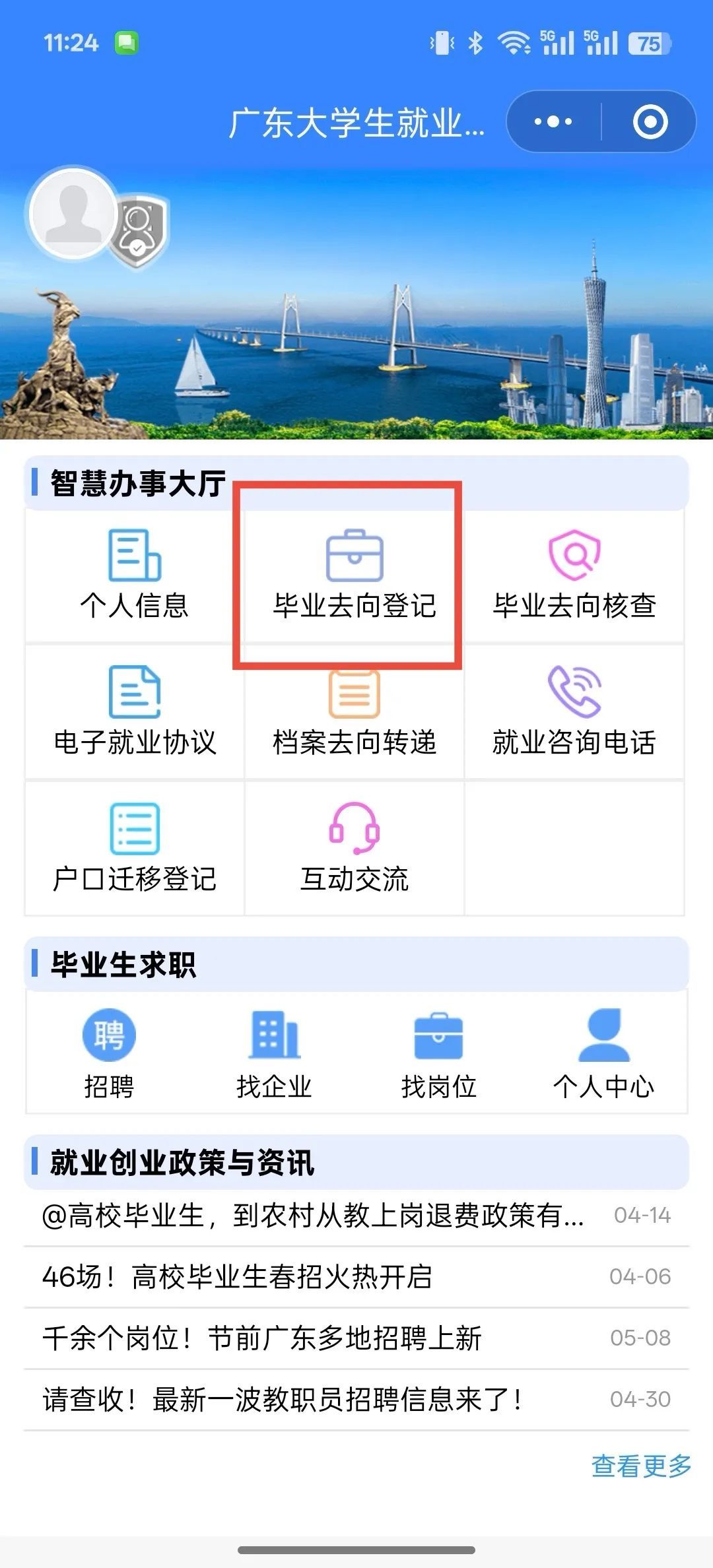The image size is (713, 1568).
Task: Open 就业咨询电话
Action: tap(574, 711)
